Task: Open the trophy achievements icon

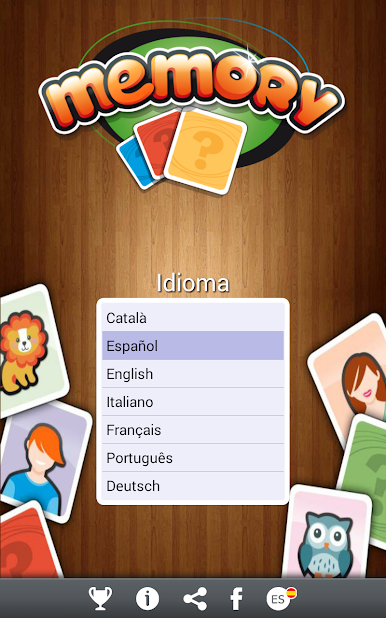Action: (x=101, y=598)
